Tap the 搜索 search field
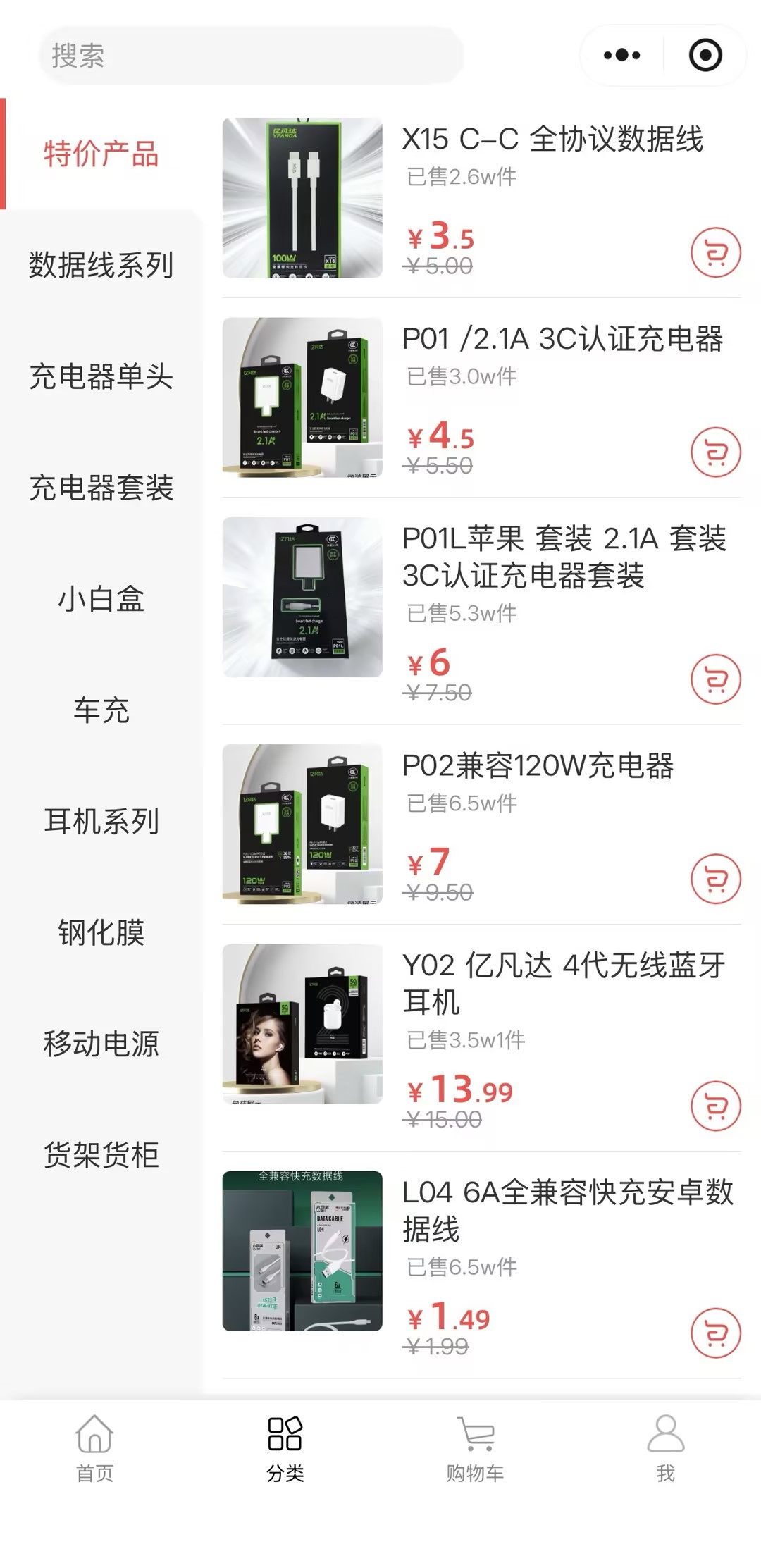The height and width of the screenshot is (1568, 761). point(250,56)
